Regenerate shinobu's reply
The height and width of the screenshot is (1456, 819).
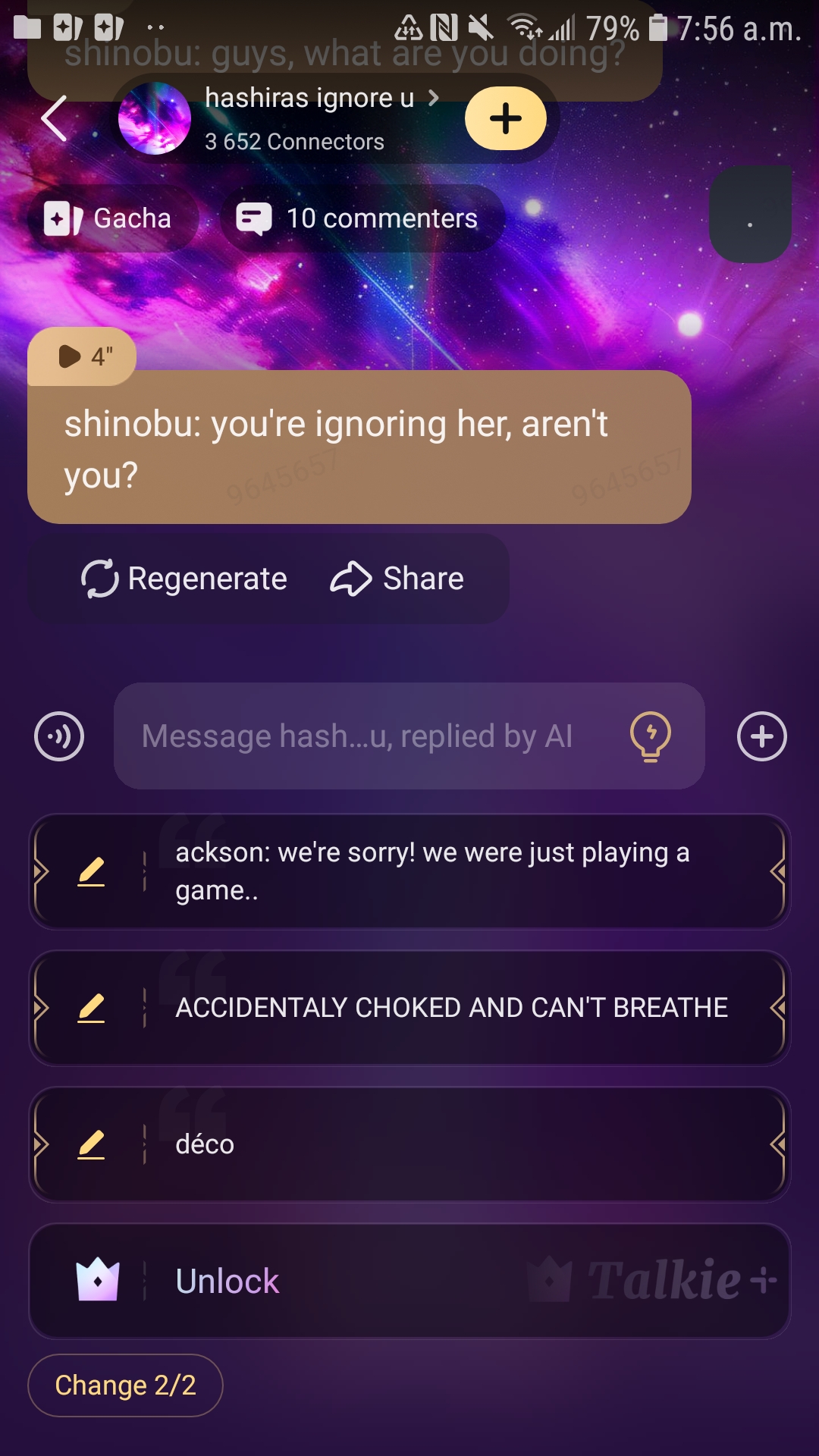[184, 579]
